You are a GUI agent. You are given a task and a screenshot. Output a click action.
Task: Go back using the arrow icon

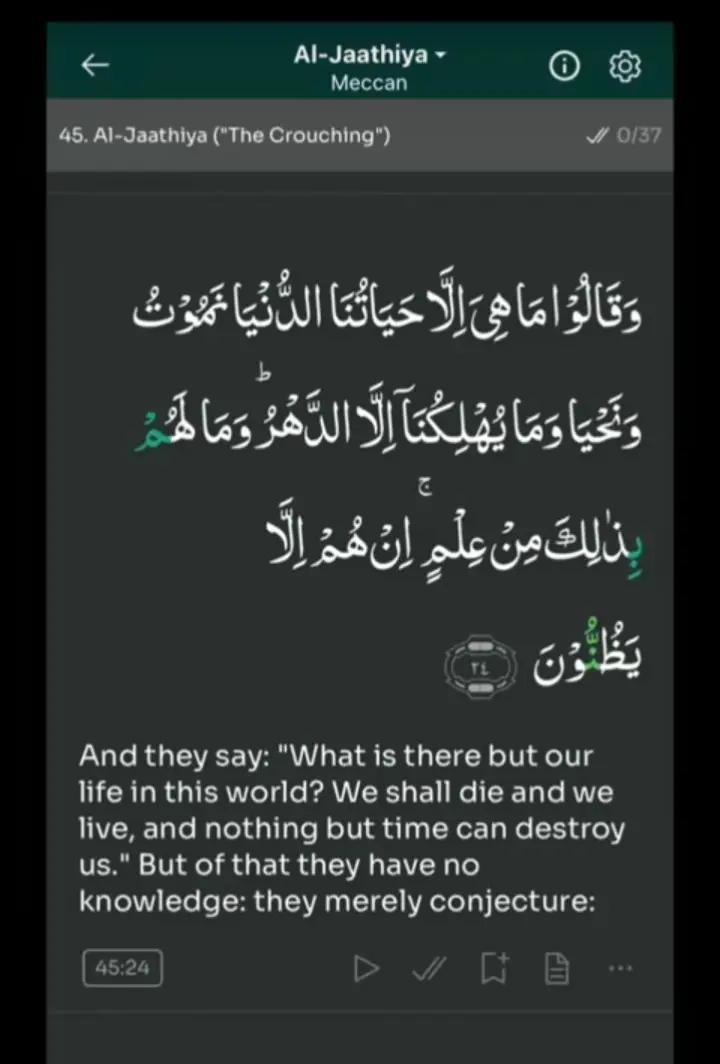pos(95,66)
